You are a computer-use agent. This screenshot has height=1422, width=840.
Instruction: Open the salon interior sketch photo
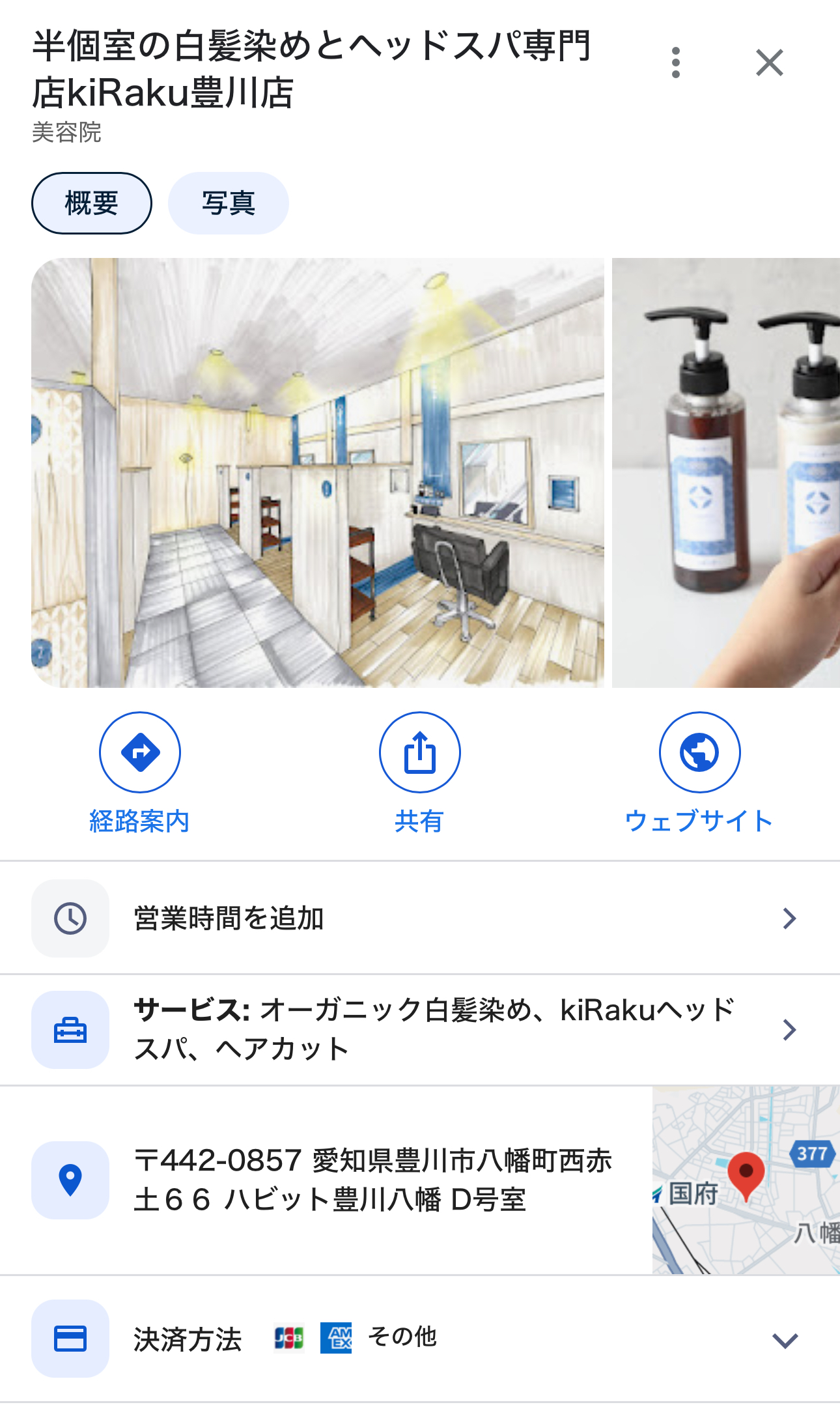[x=317, y=472]
